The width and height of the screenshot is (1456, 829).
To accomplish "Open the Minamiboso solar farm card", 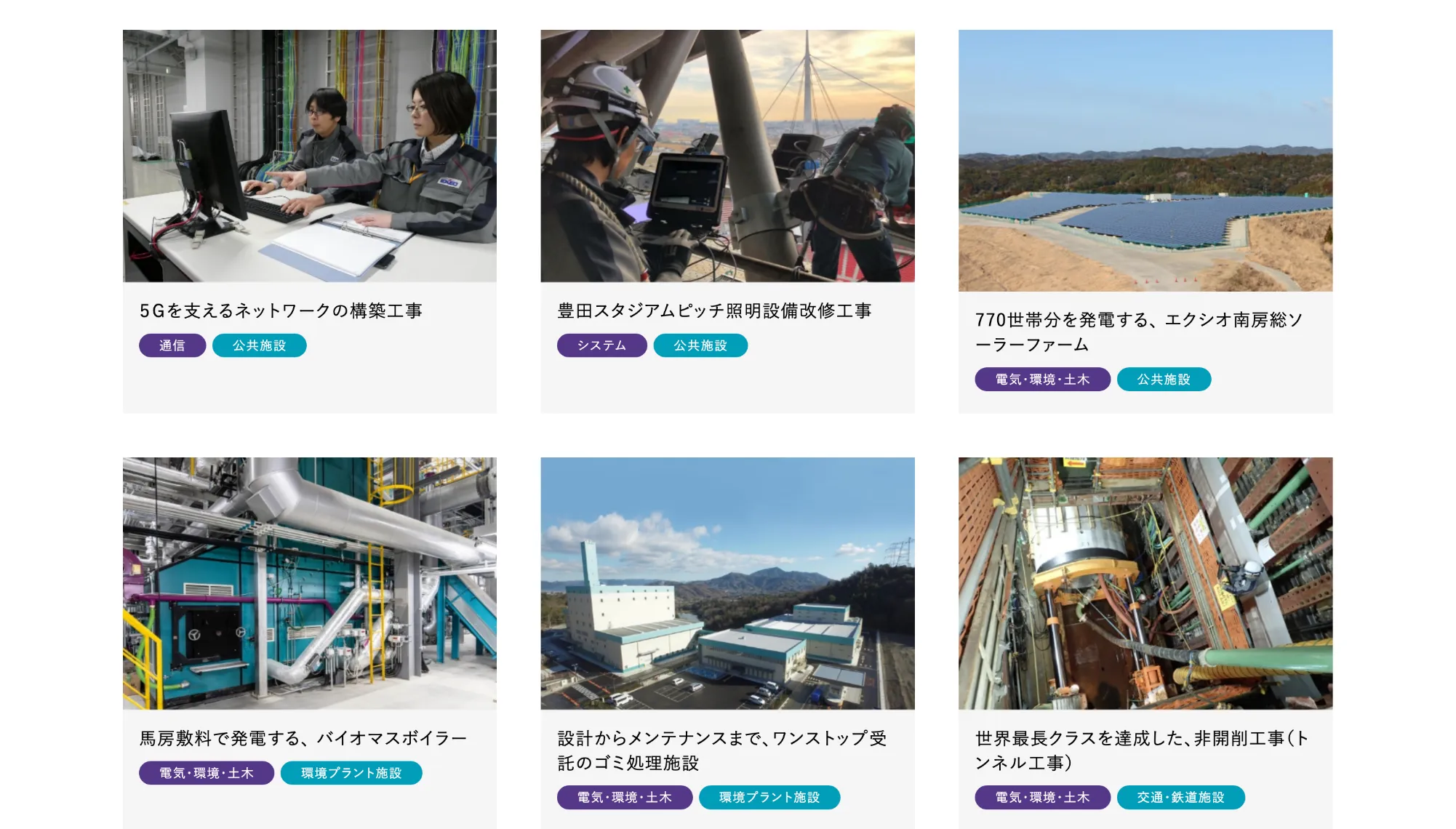I will click(x=1145, y=160).
